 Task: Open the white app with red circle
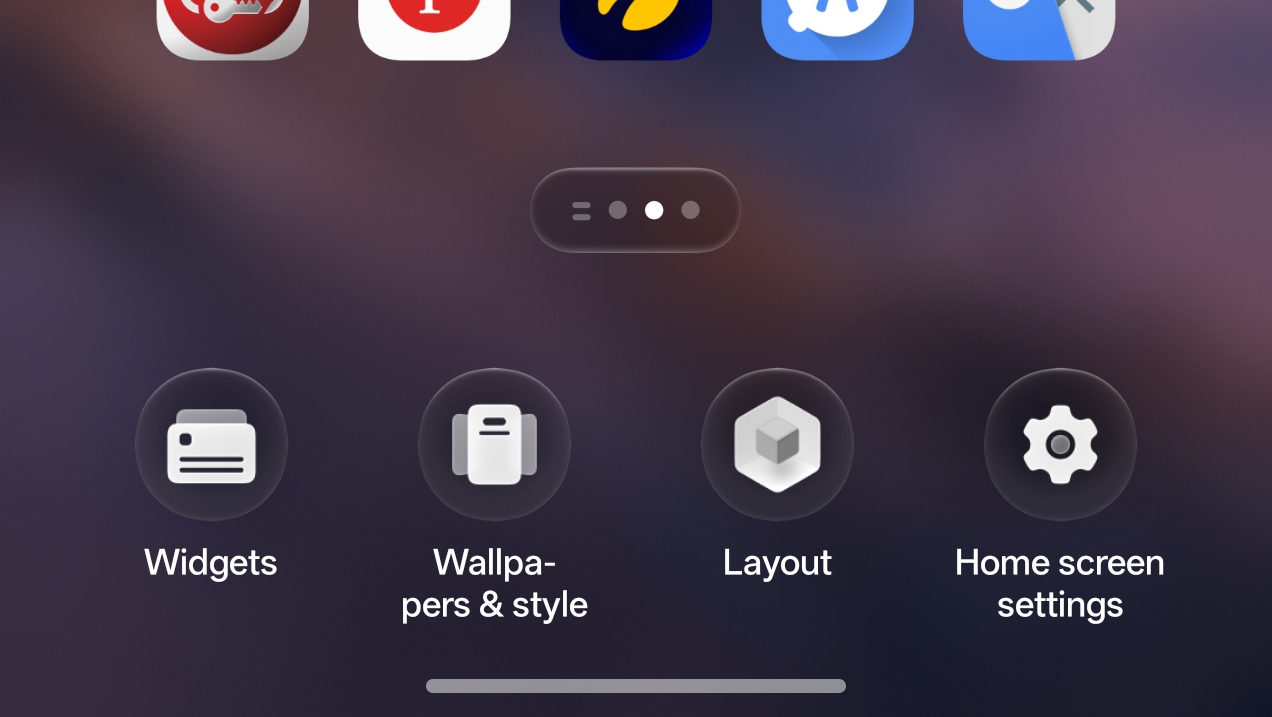click(x=434, y=25)
